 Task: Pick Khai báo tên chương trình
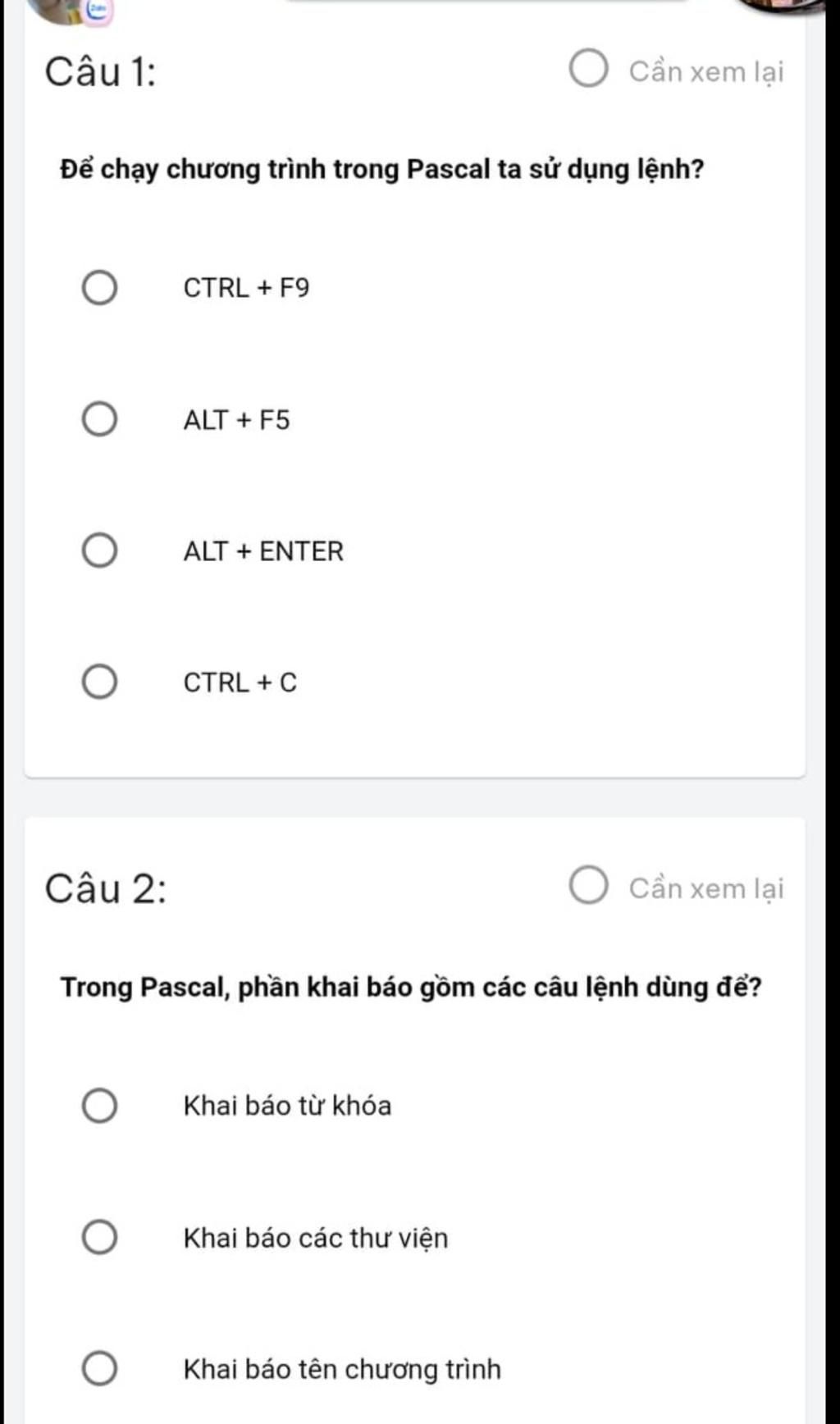click(x=99, y=1368)
